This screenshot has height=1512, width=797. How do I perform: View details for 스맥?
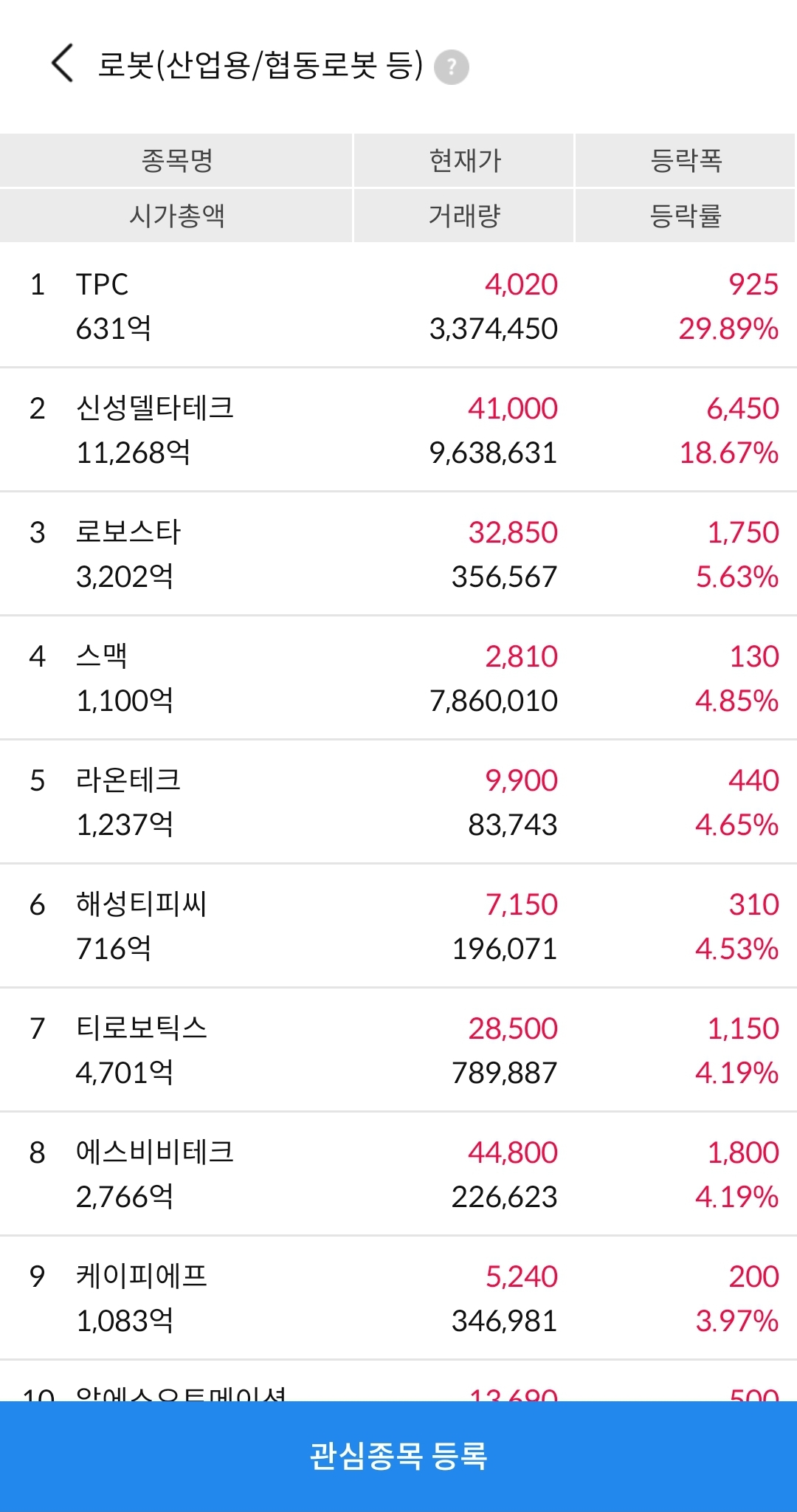398,678
